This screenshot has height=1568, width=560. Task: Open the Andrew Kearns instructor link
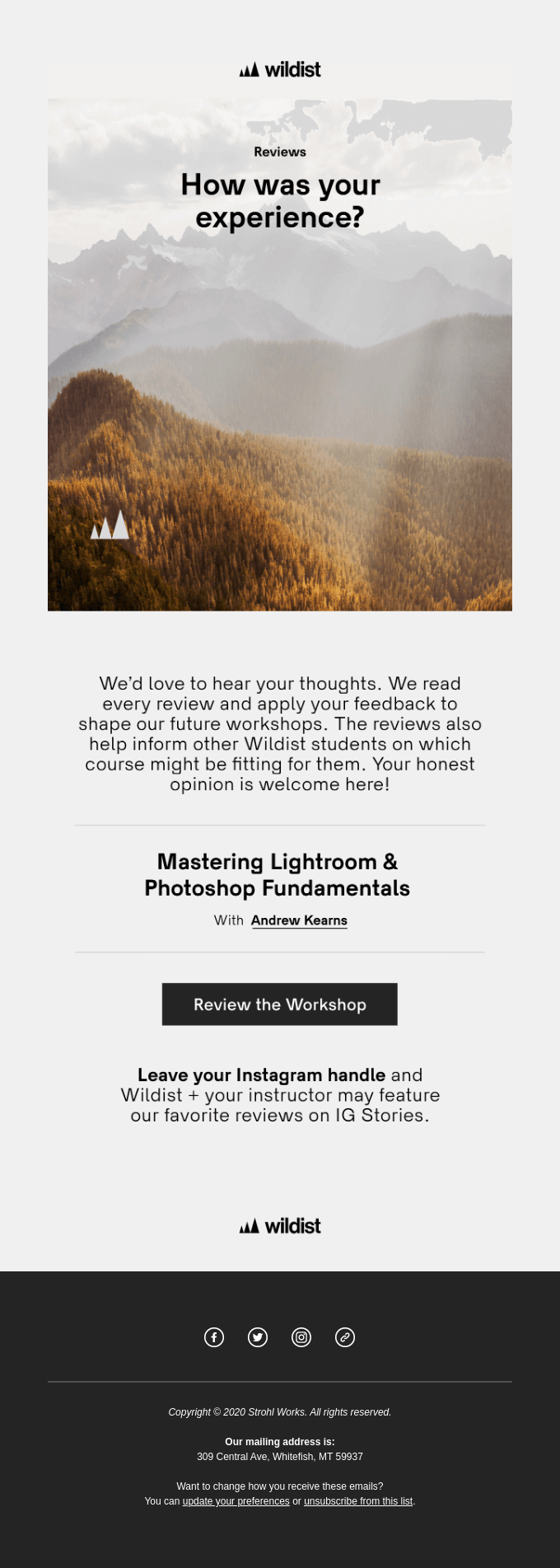299,920
